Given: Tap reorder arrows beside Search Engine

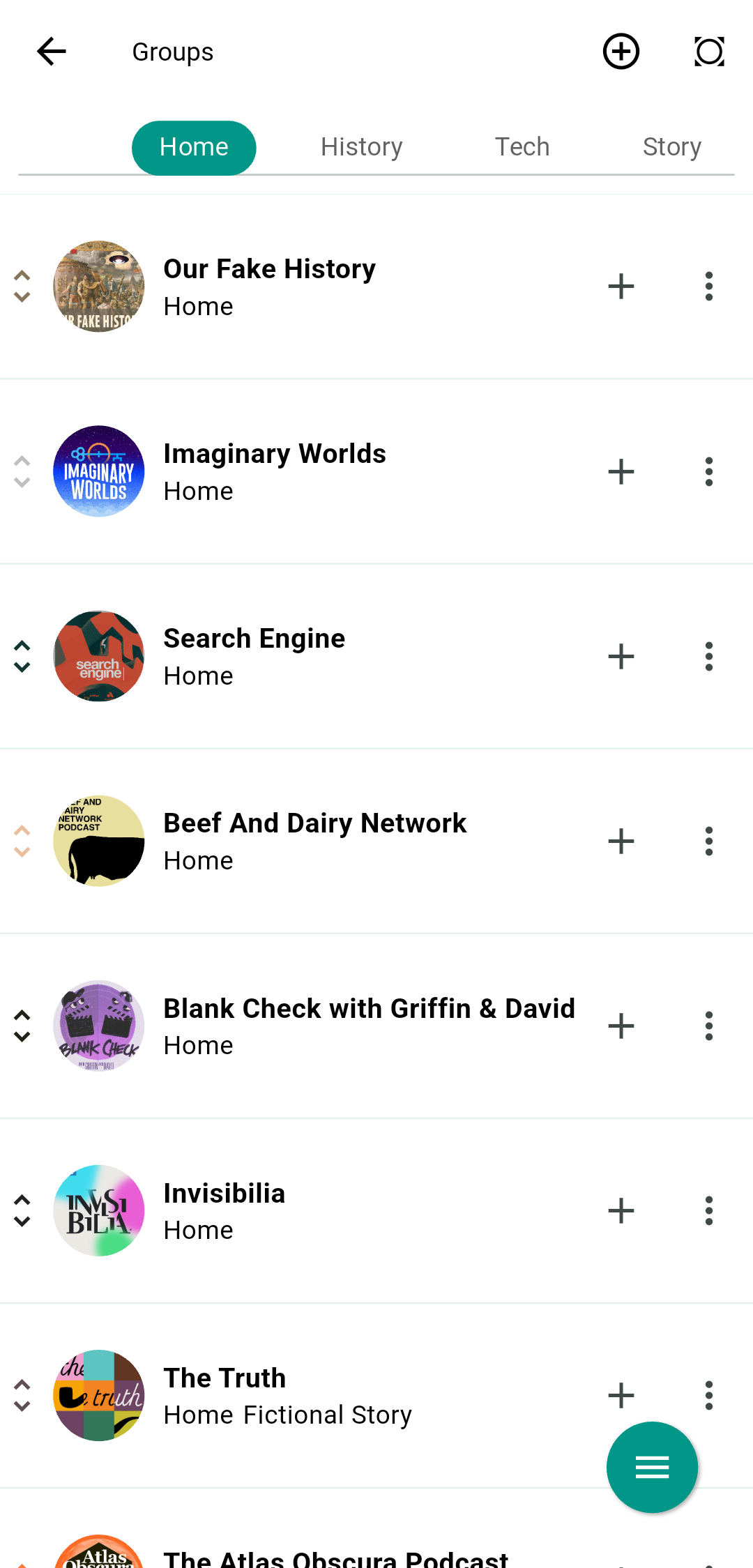Looking at the screenshot, I should (22, 657).
